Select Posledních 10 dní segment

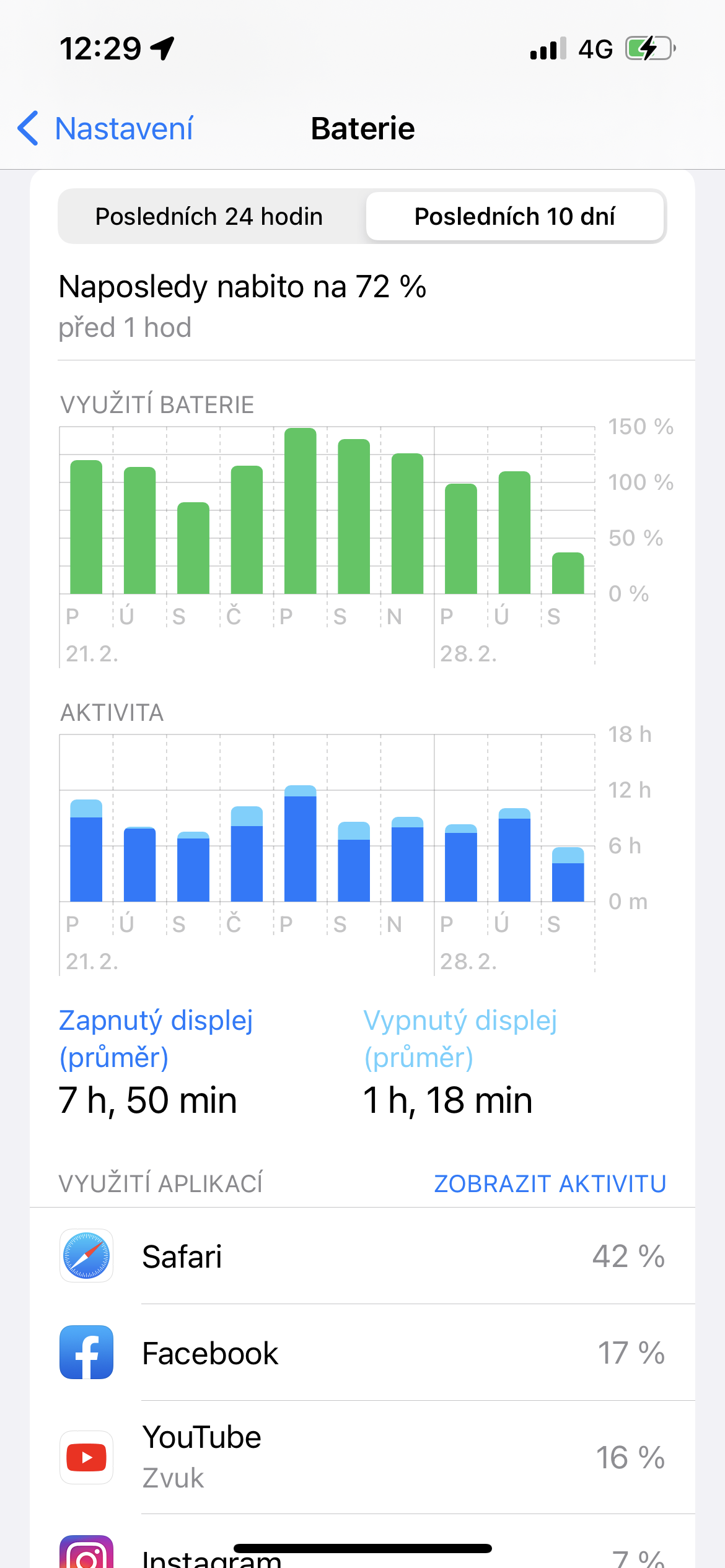click(x=514, y=217)
